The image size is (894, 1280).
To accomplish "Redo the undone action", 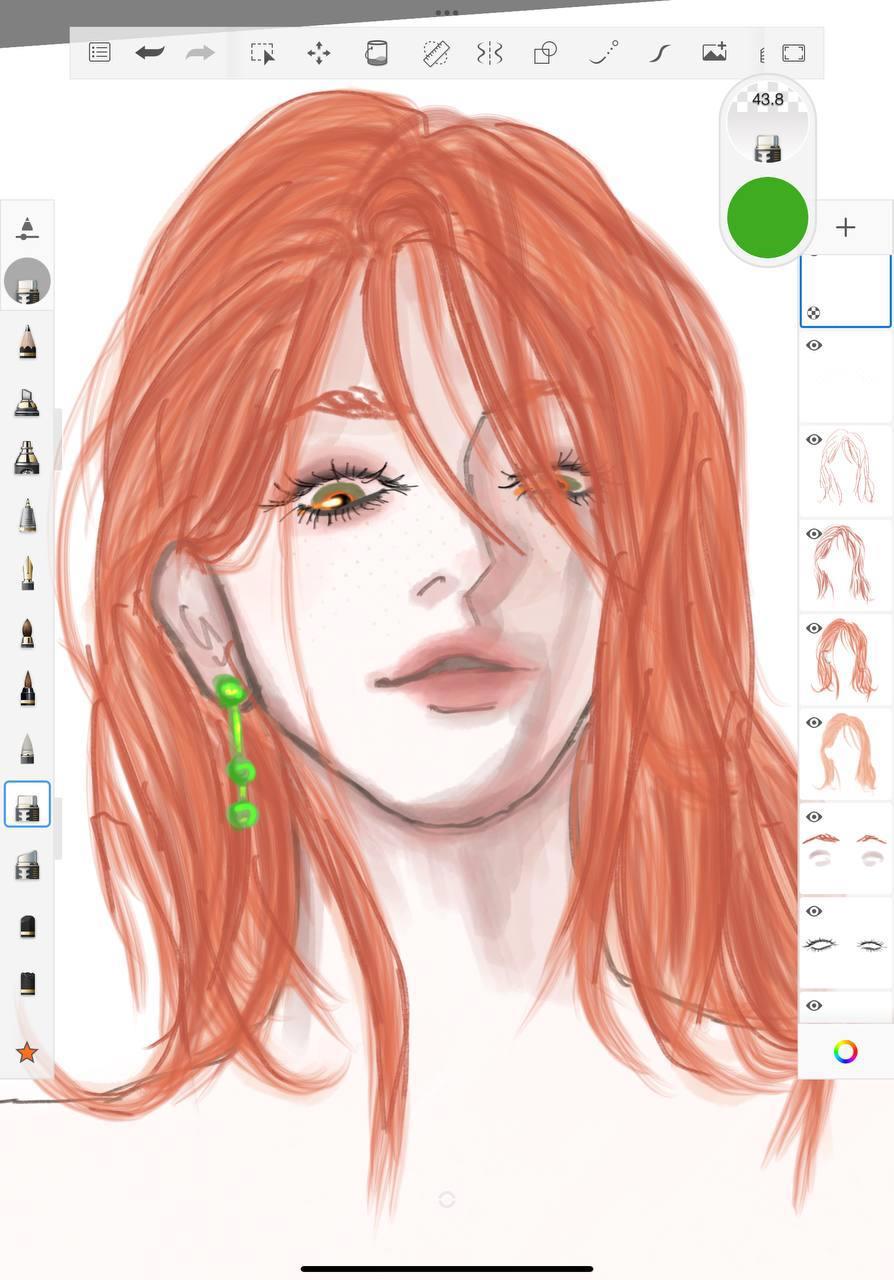I will click(200, 53).
